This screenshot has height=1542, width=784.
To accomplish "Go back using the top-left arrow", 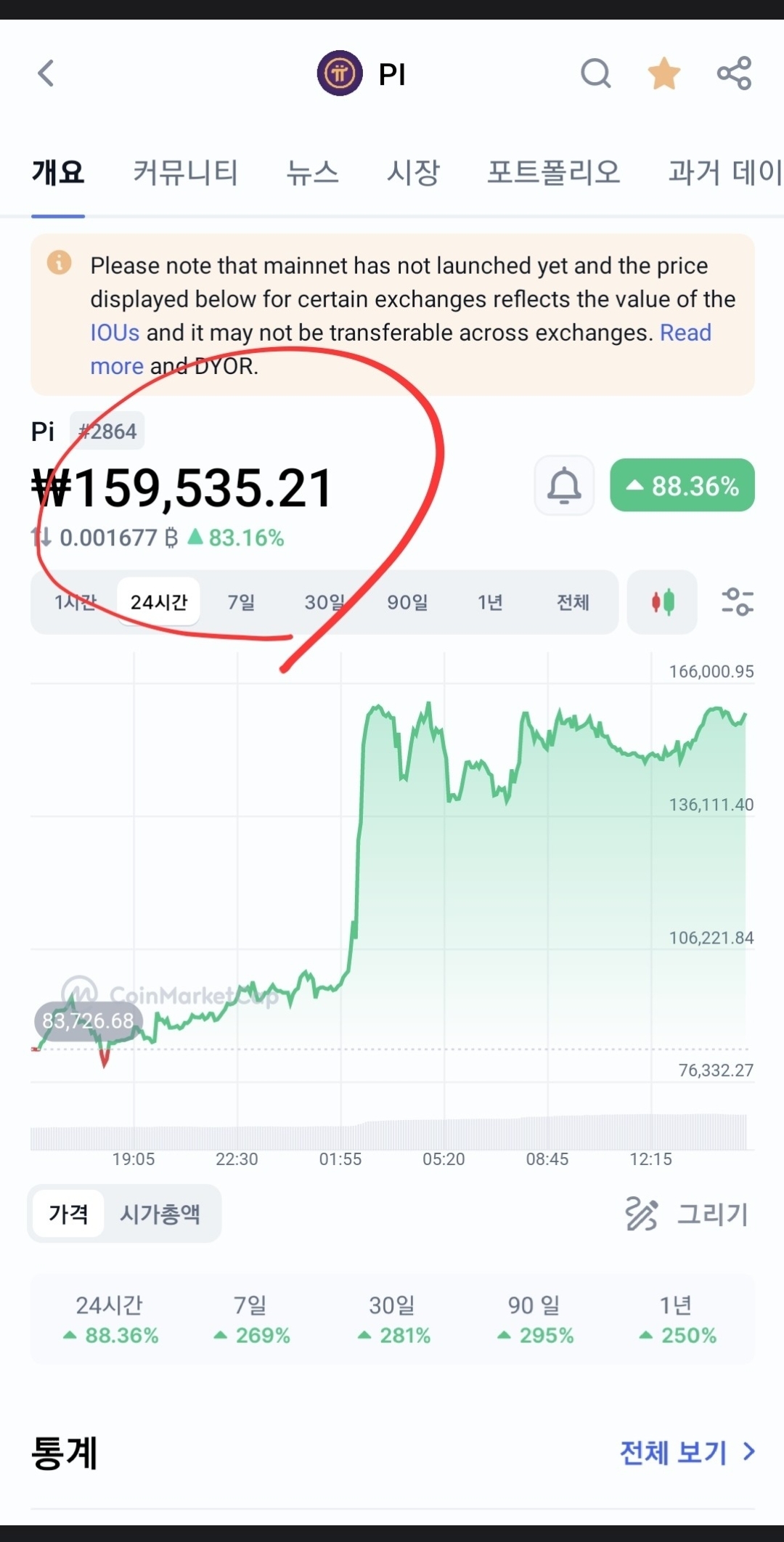I will pos(46,73).
